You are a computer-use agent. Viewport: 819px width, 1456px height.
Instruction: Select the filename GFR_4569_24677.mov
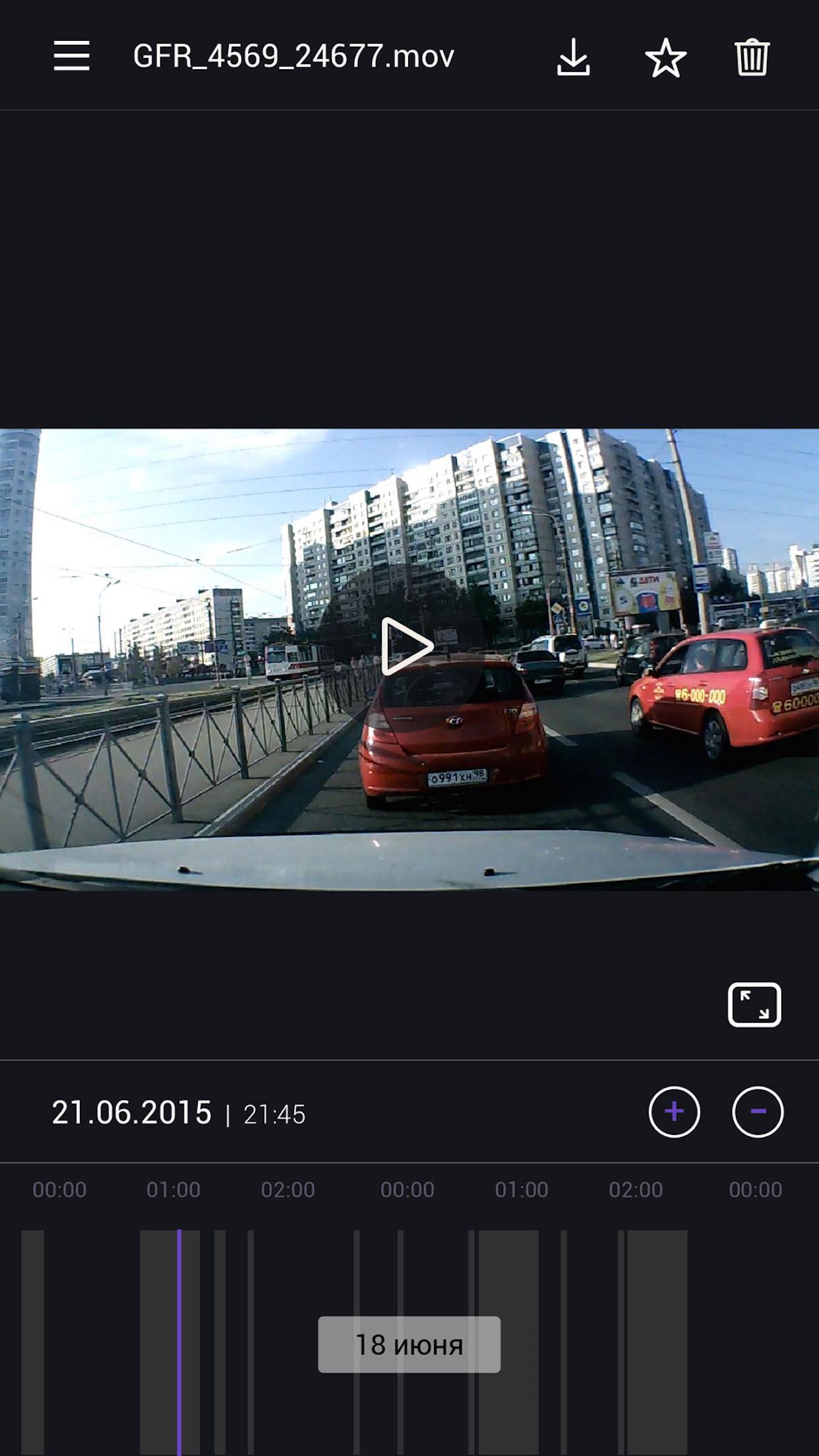[x=292, y=57]
